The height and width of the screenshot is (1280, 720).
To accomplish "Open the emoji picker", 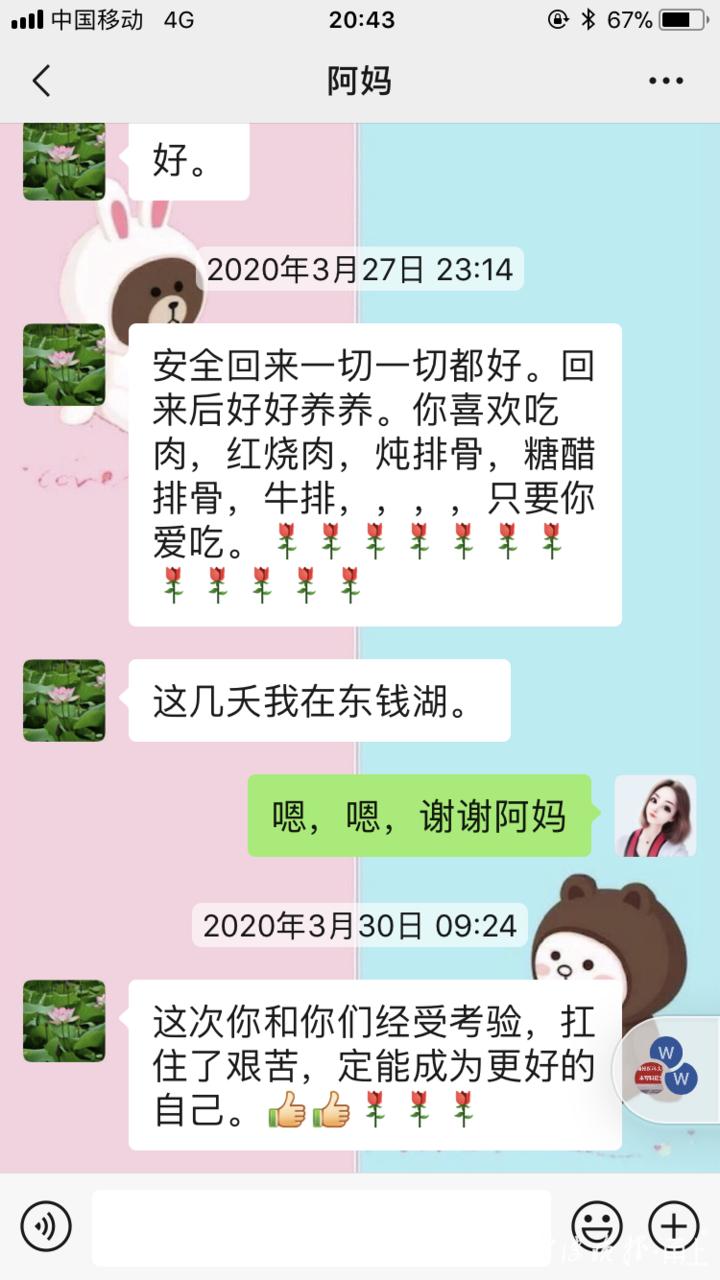I will (598, 1226).
